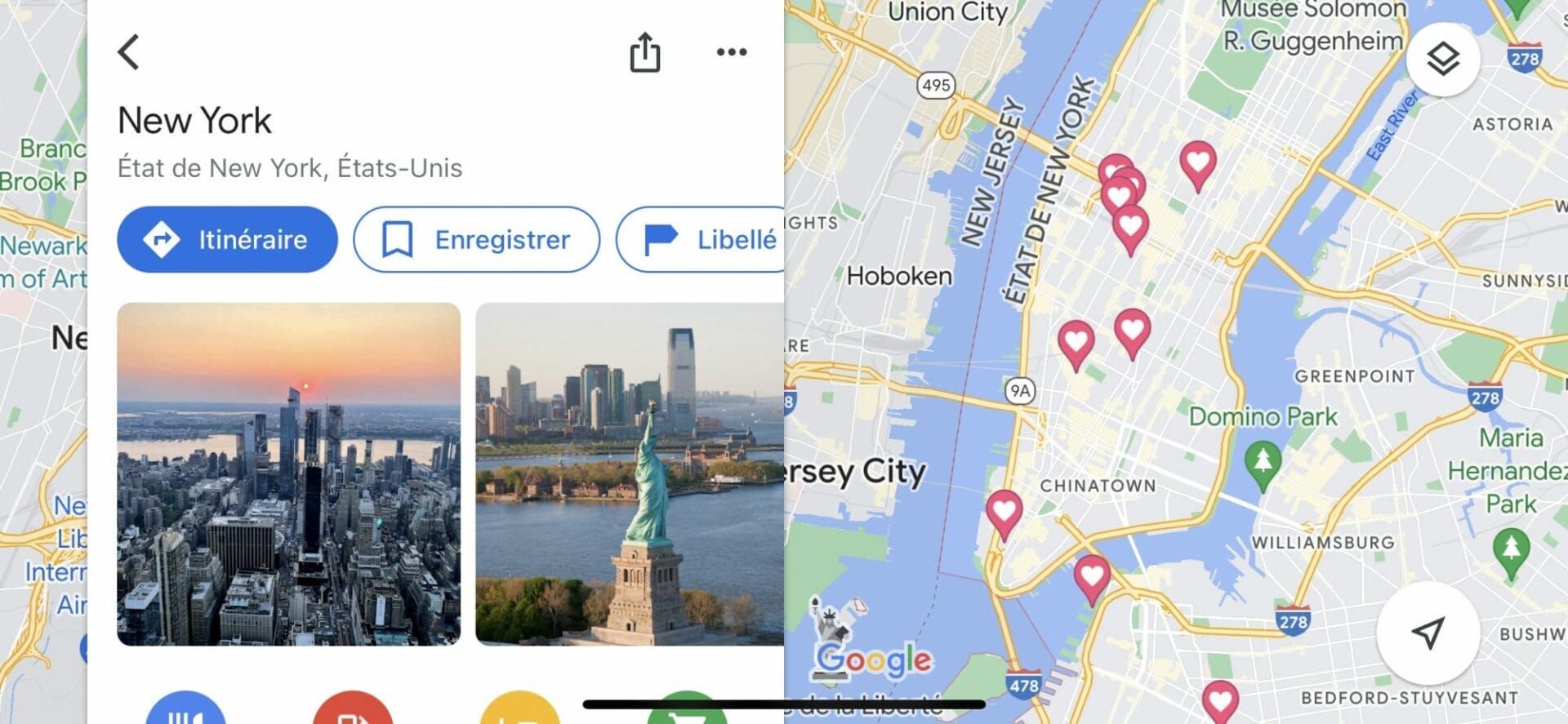The image size is (1568, 724).
Task: Tap Enregistrer to save New York
Action: point(476,239)
